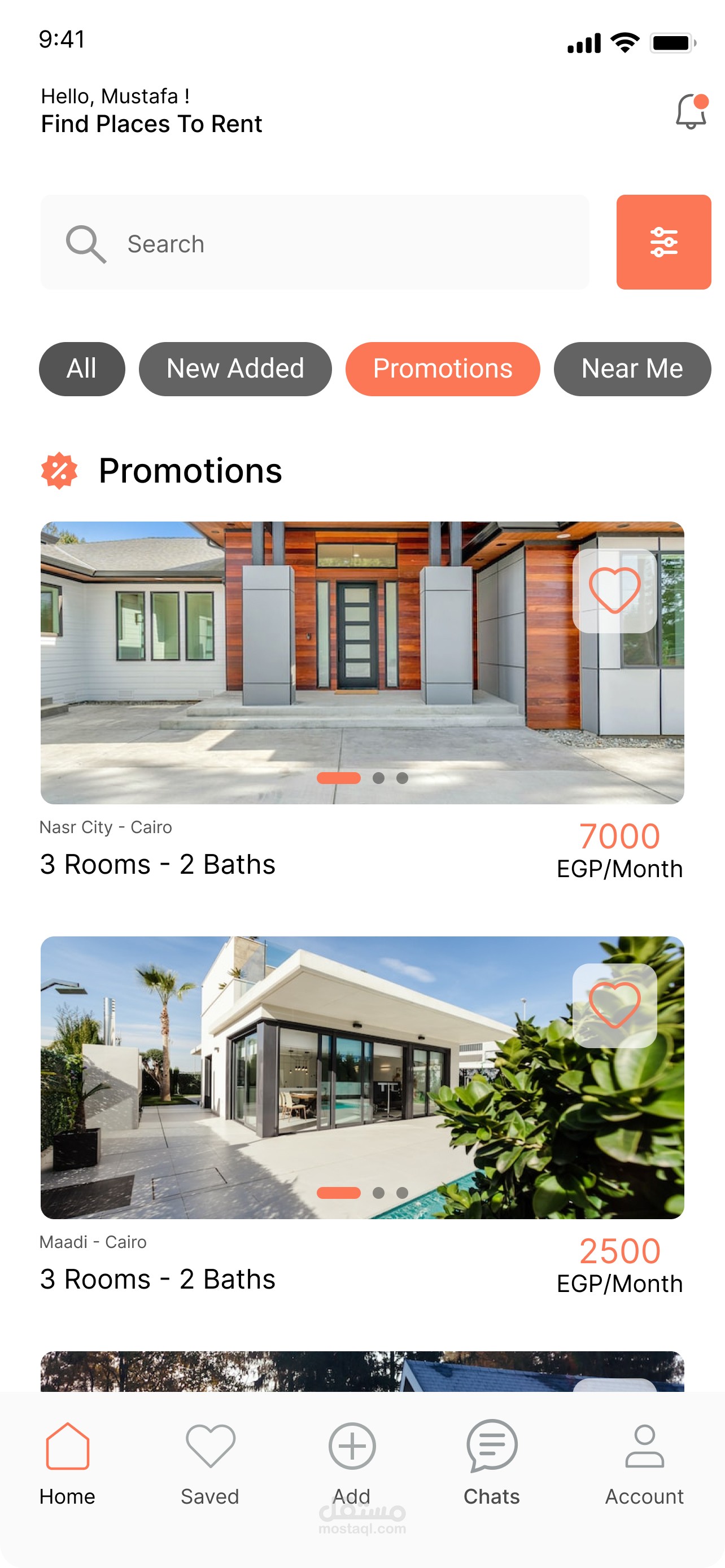The width and height of the screenshot is (725, 1568).
Task: Favorite the Maadi listing
Action: point(614,1005)
